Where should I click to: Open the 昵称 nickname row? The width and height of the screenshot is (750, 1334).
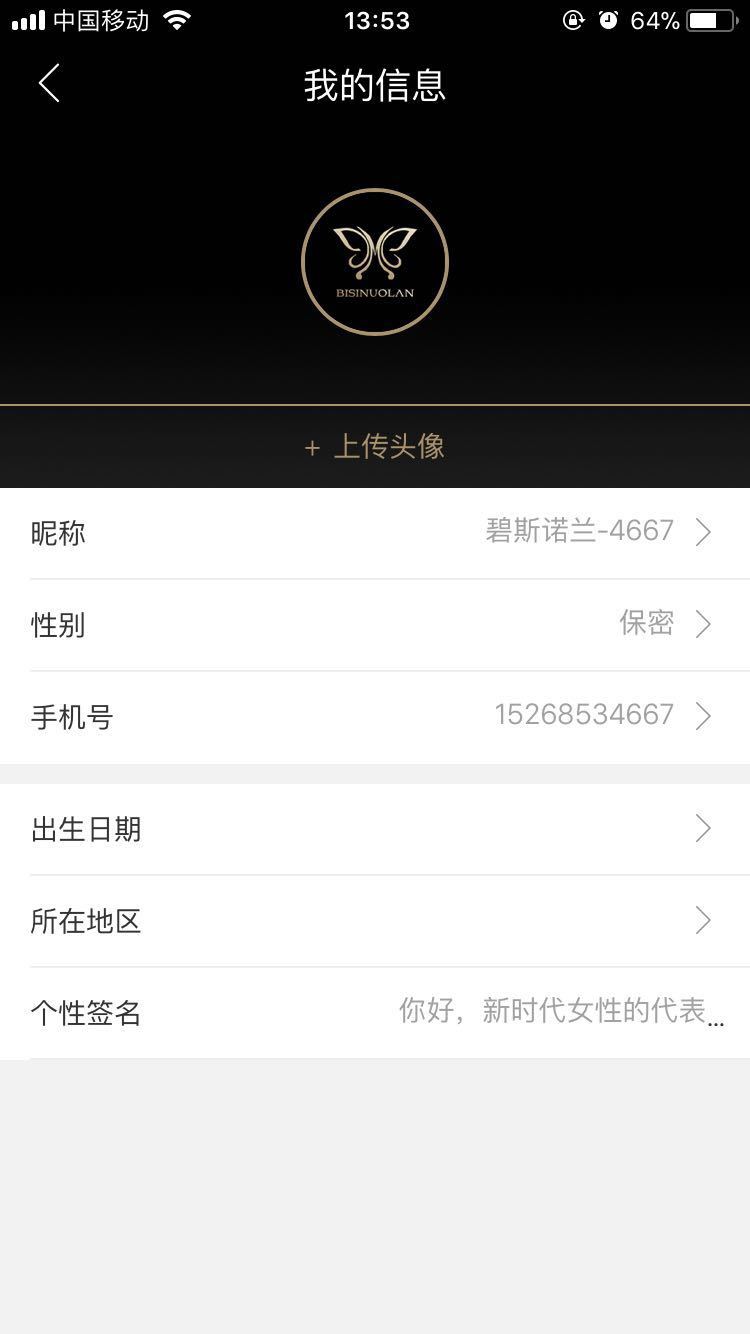[x=375, y=532]
